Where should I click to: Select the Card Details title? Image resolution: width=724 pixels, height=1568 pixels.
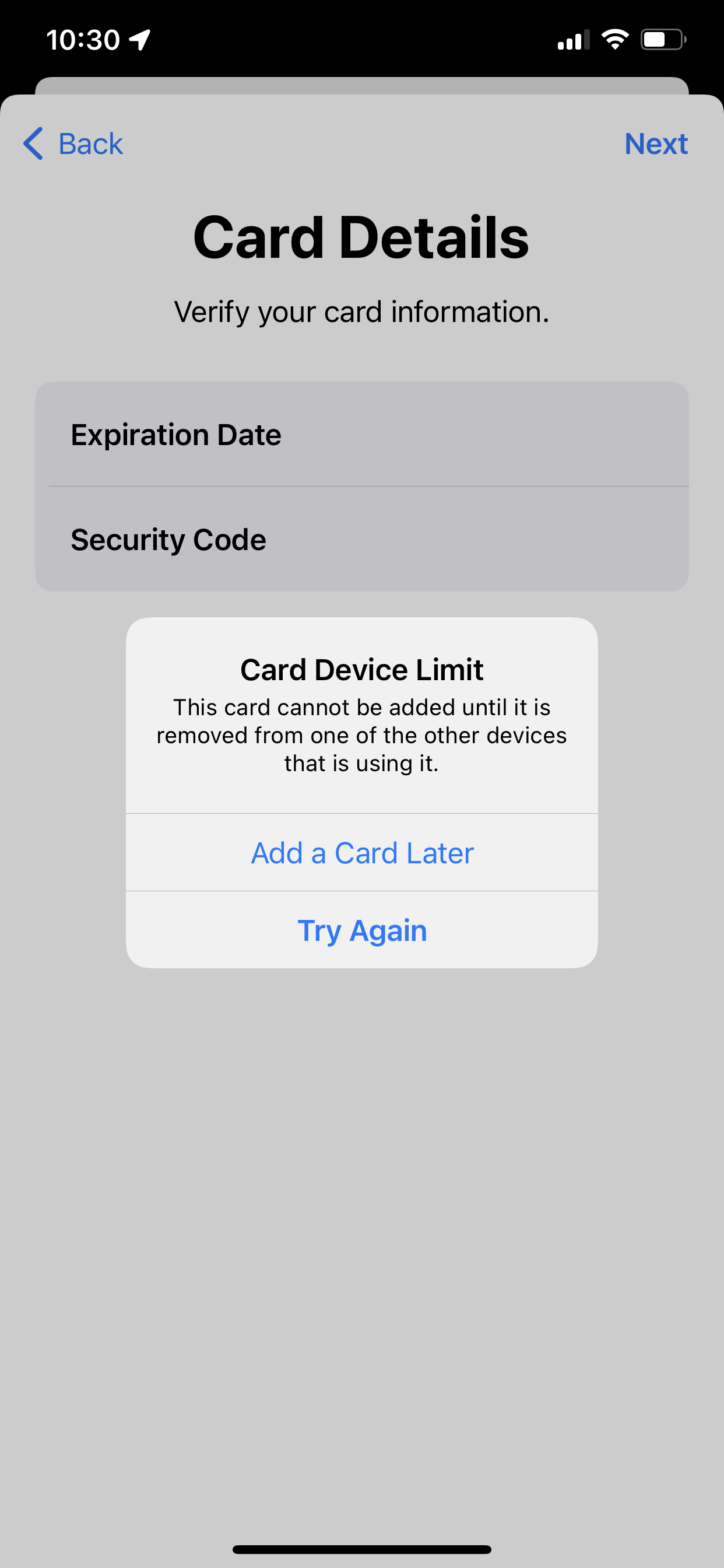pos(362,236)
